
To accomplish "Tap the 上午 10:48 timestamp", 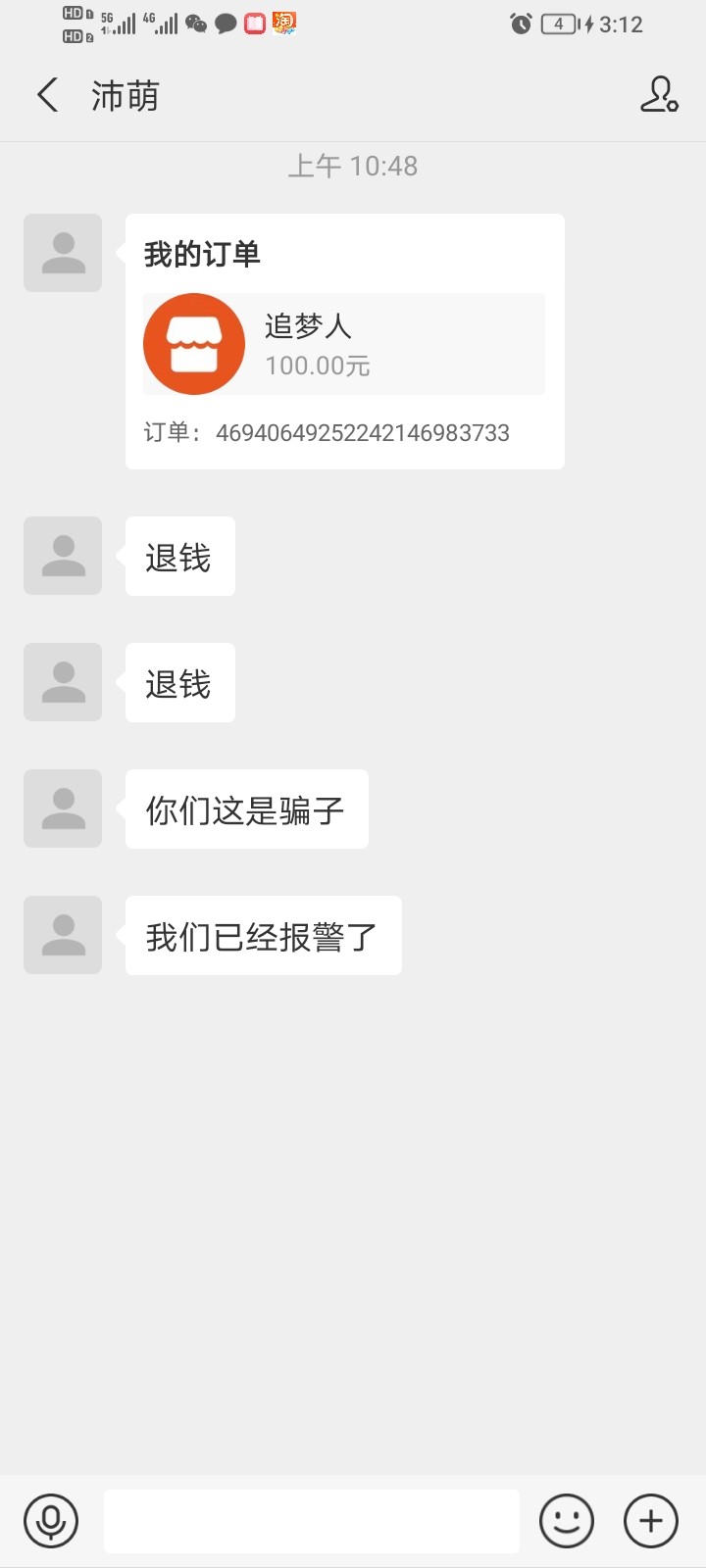I will pyautogui.click(x=355, y=166).
